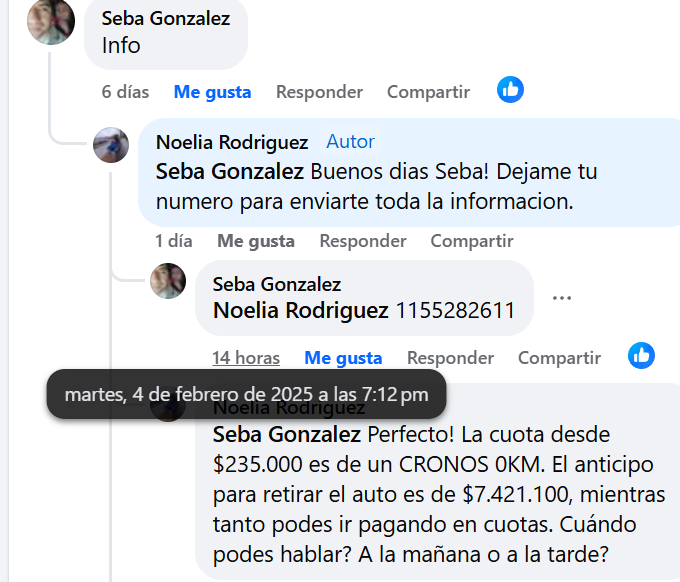Tap the Seba Gonzalez mention in the CRONOS reply

coord(287,435)
